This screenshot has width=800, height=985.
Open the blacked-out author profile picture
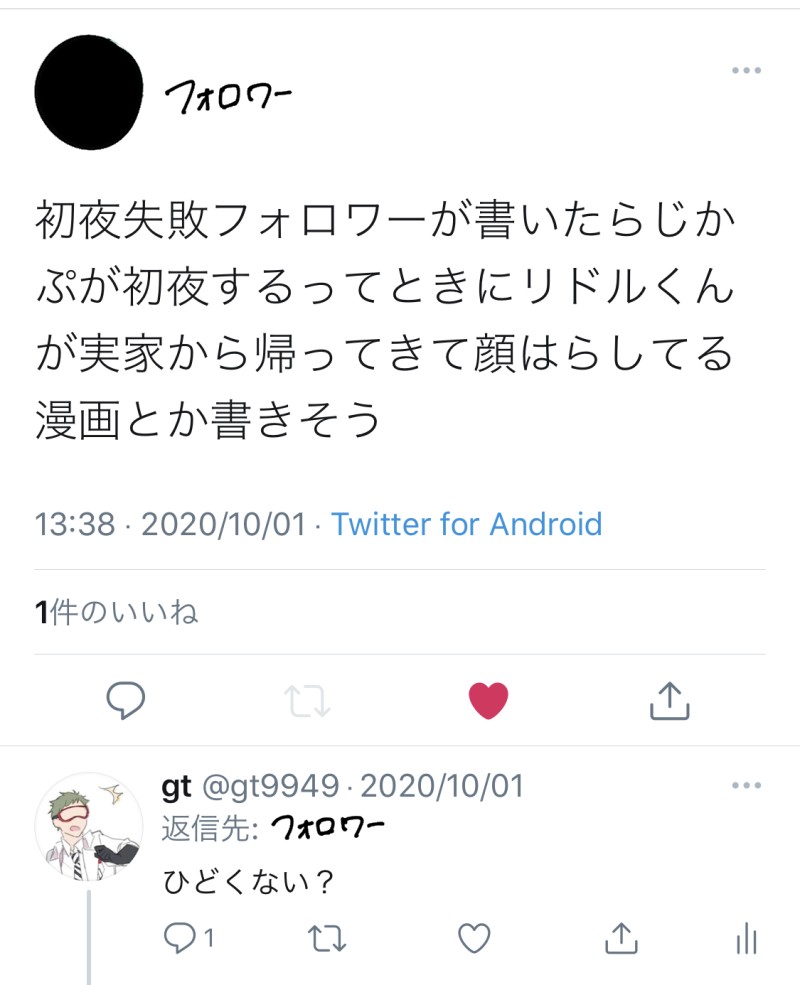[89, 90]
